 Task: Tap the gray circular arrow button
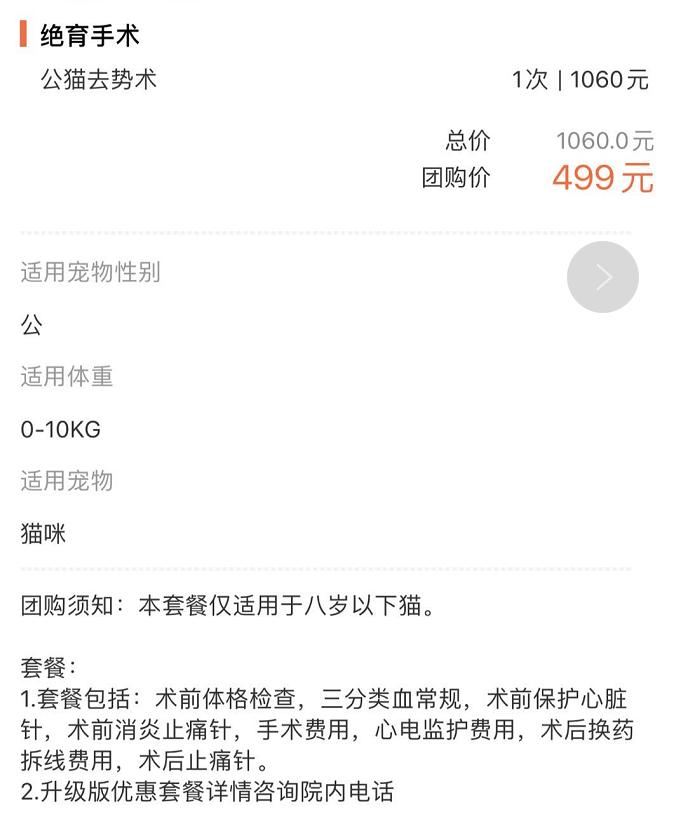[x=602, y=277]
